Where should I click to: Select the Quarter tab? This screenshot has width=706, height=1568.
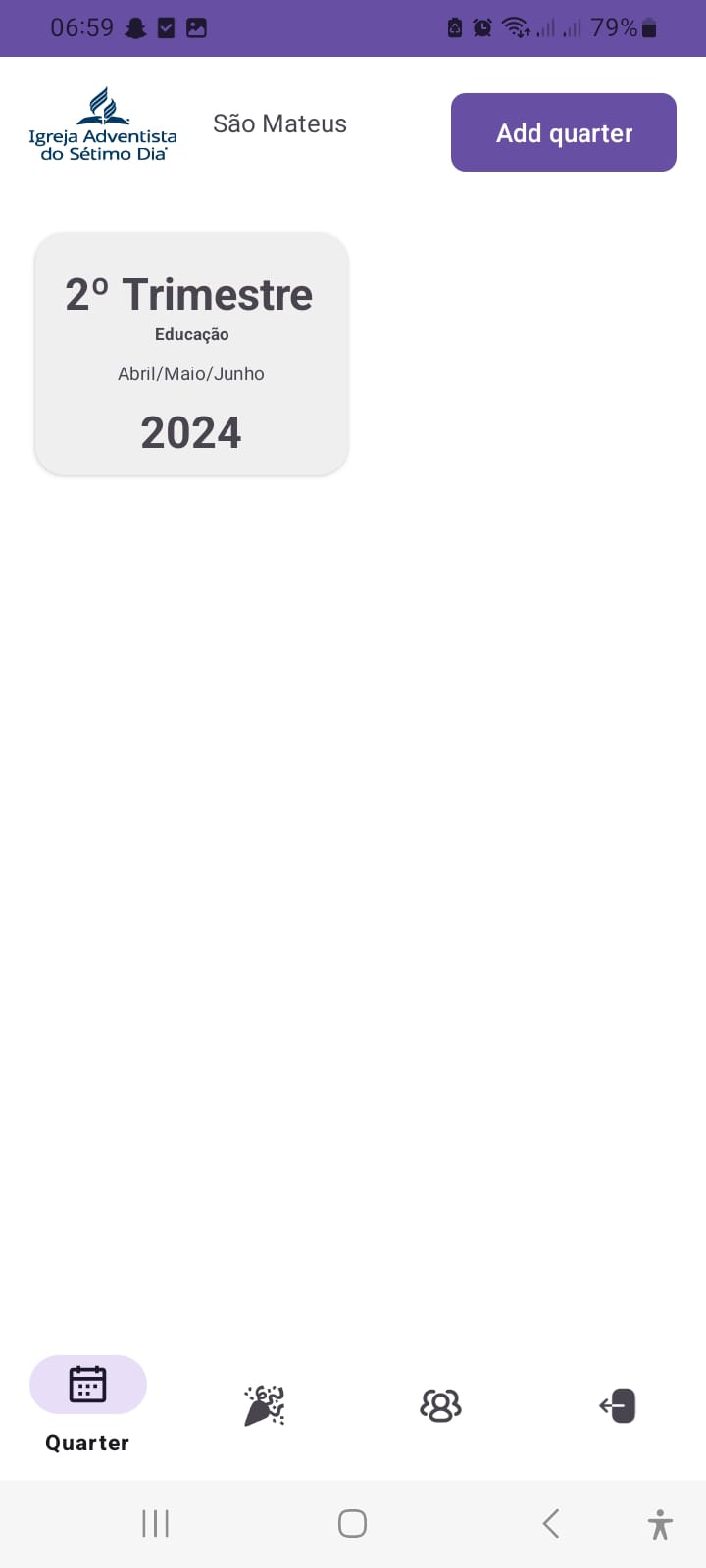[x=88, y=1403]
